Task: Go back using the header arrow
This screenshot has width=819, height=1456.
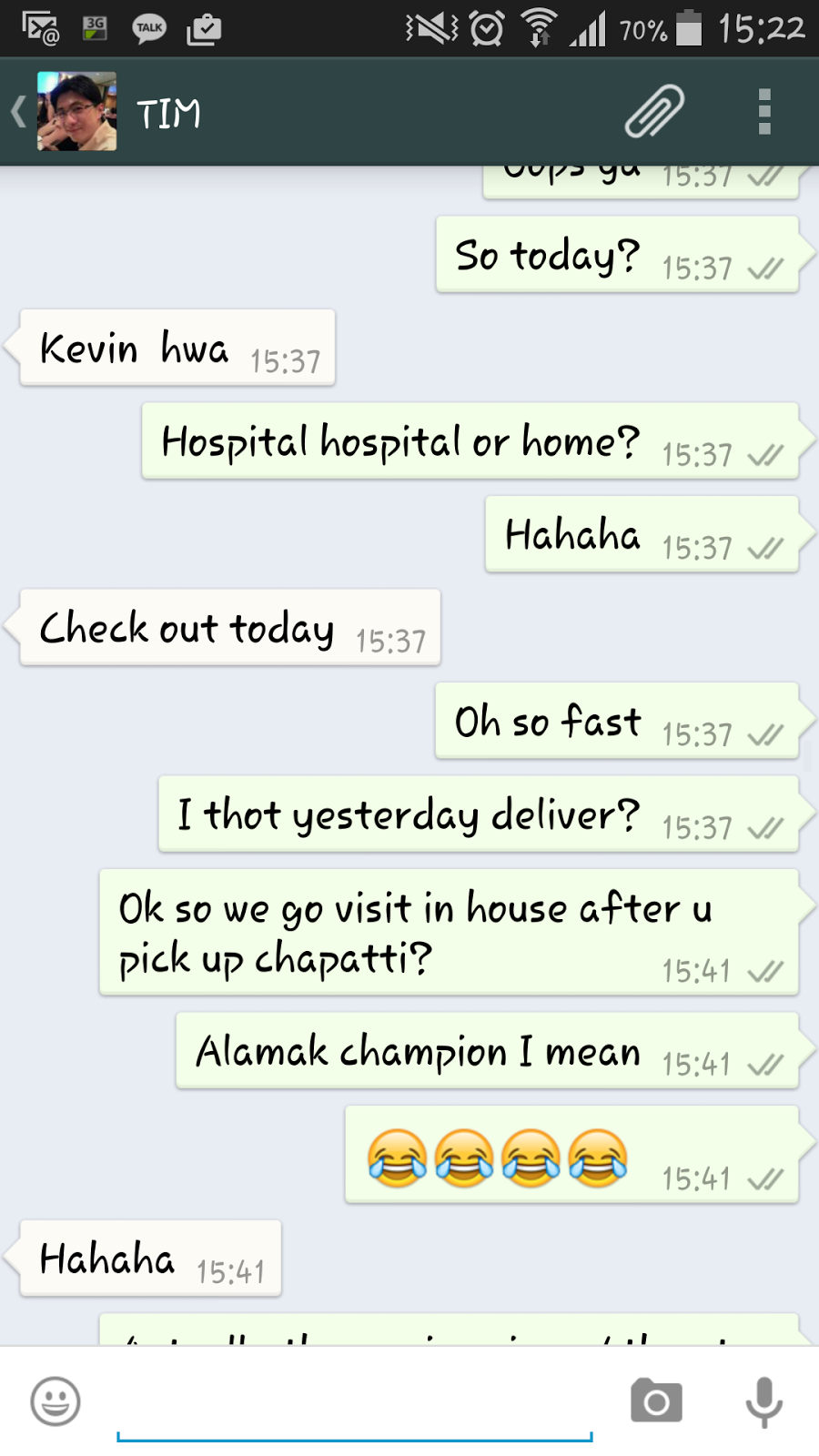Action: pyautogui.click(x=18, y=113)
